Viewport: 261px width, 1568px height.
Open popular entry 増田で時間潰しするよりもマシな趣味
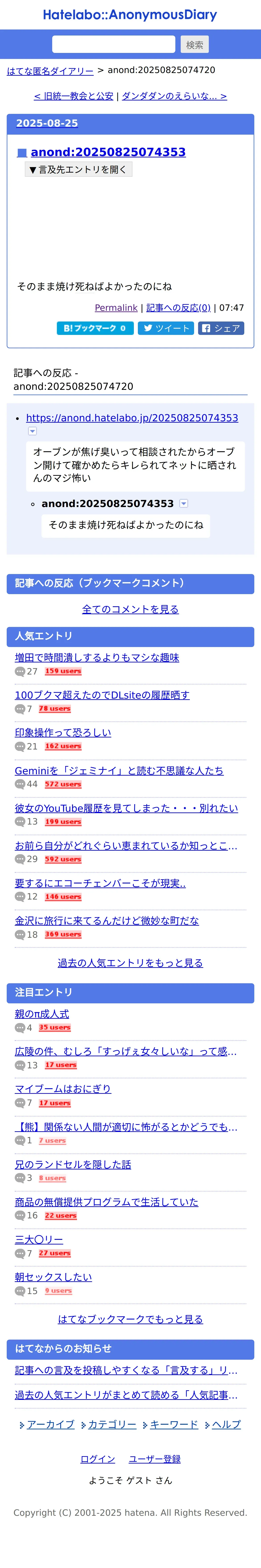coord(97,657)
